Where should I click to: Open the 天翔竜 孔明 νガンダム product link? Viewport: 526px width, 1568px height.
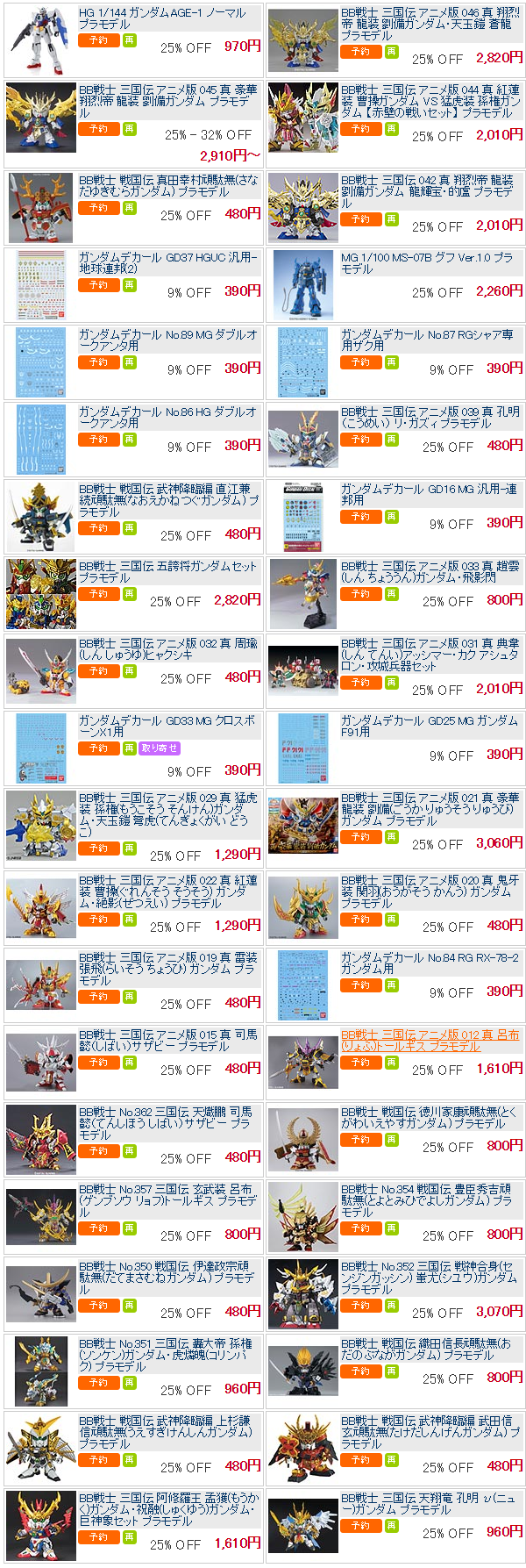tap(431, 1504)
